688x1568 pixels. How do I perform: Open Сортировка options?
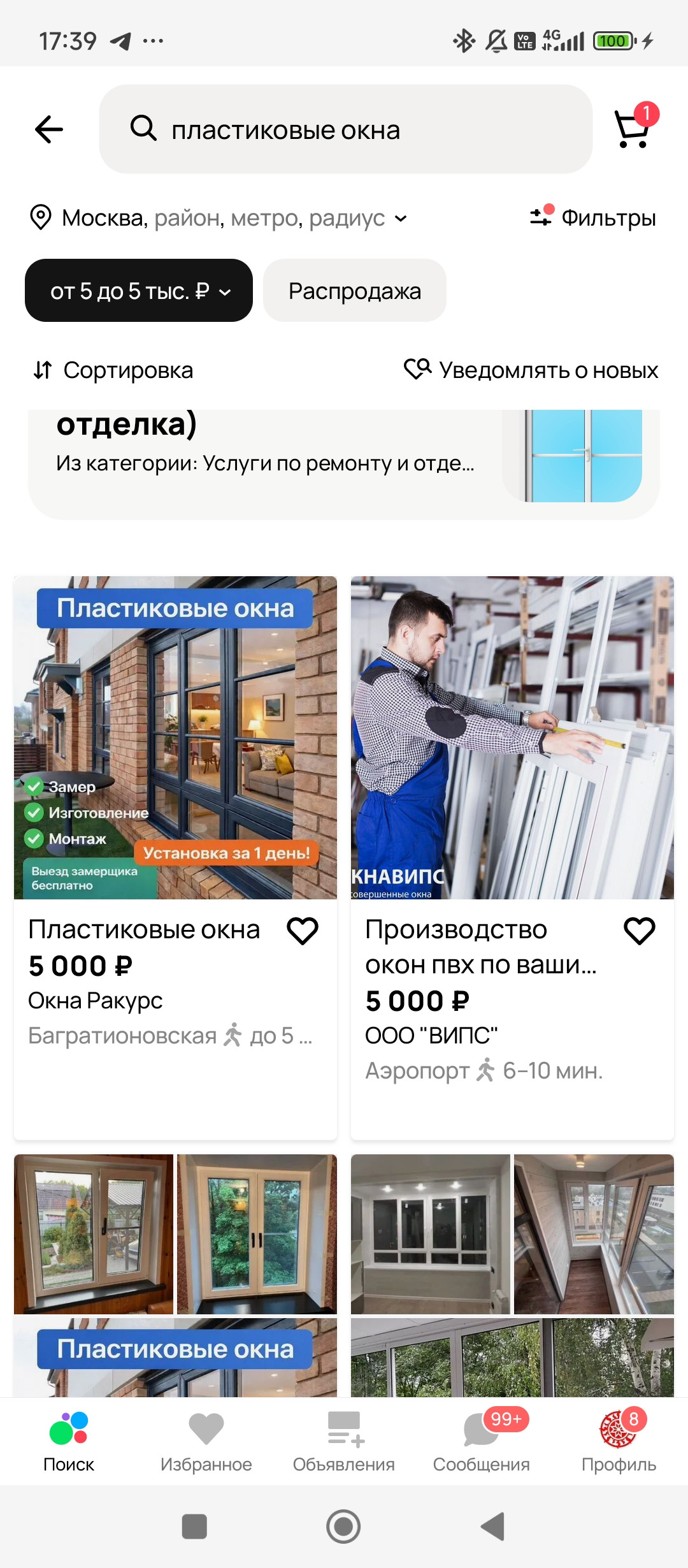(113, 370)
